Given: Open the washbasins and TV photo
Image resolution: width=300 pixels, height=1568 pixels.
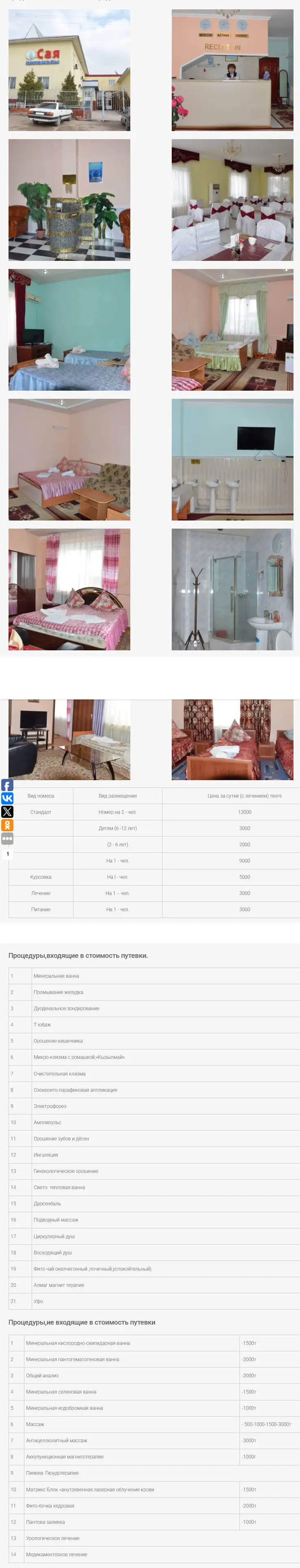Looking at the screenshot, I should [232, 460].
